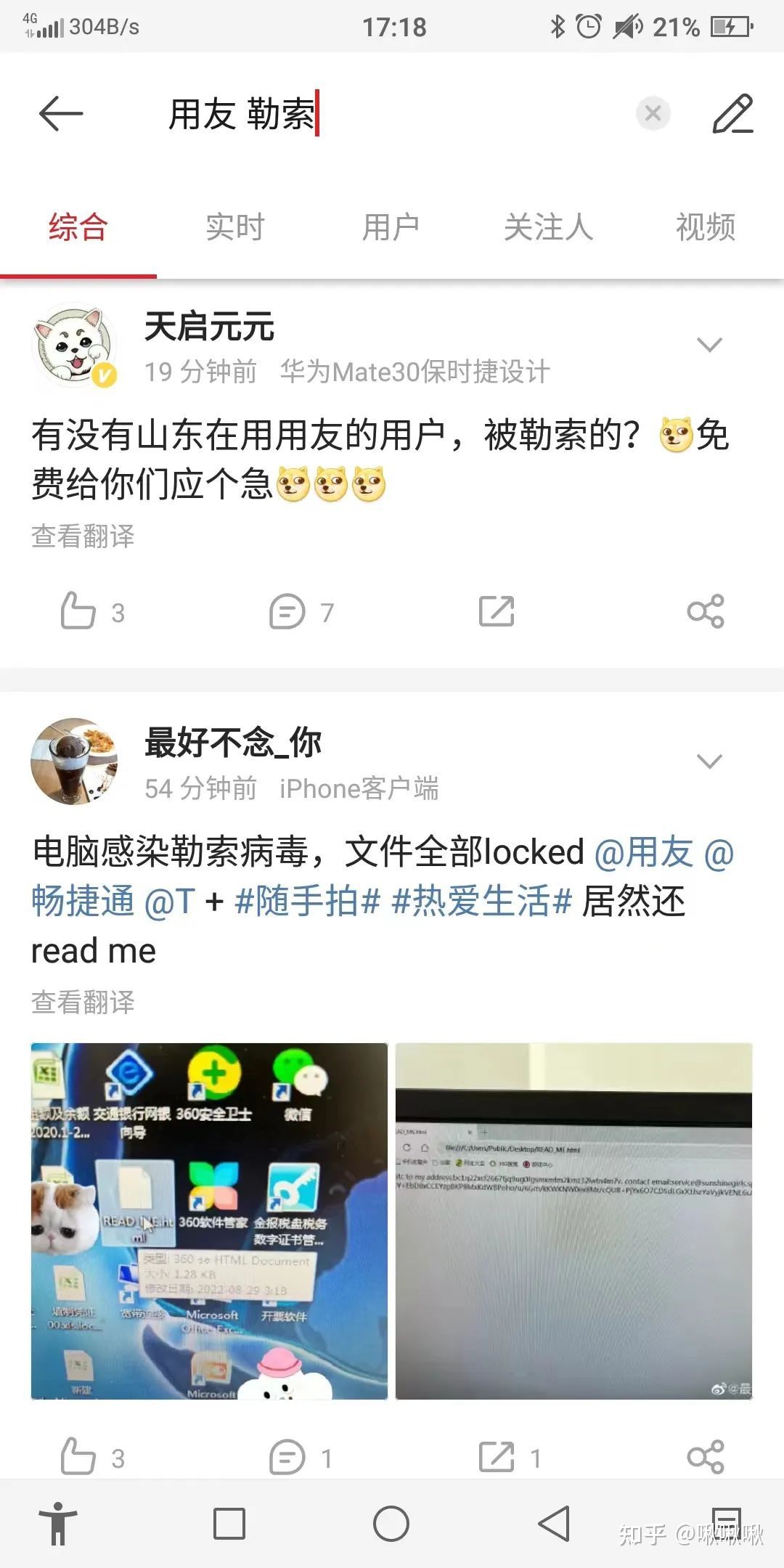Like 天启元元's post
This screenshot has width=784, height=1568.
(x=78, y=611)
